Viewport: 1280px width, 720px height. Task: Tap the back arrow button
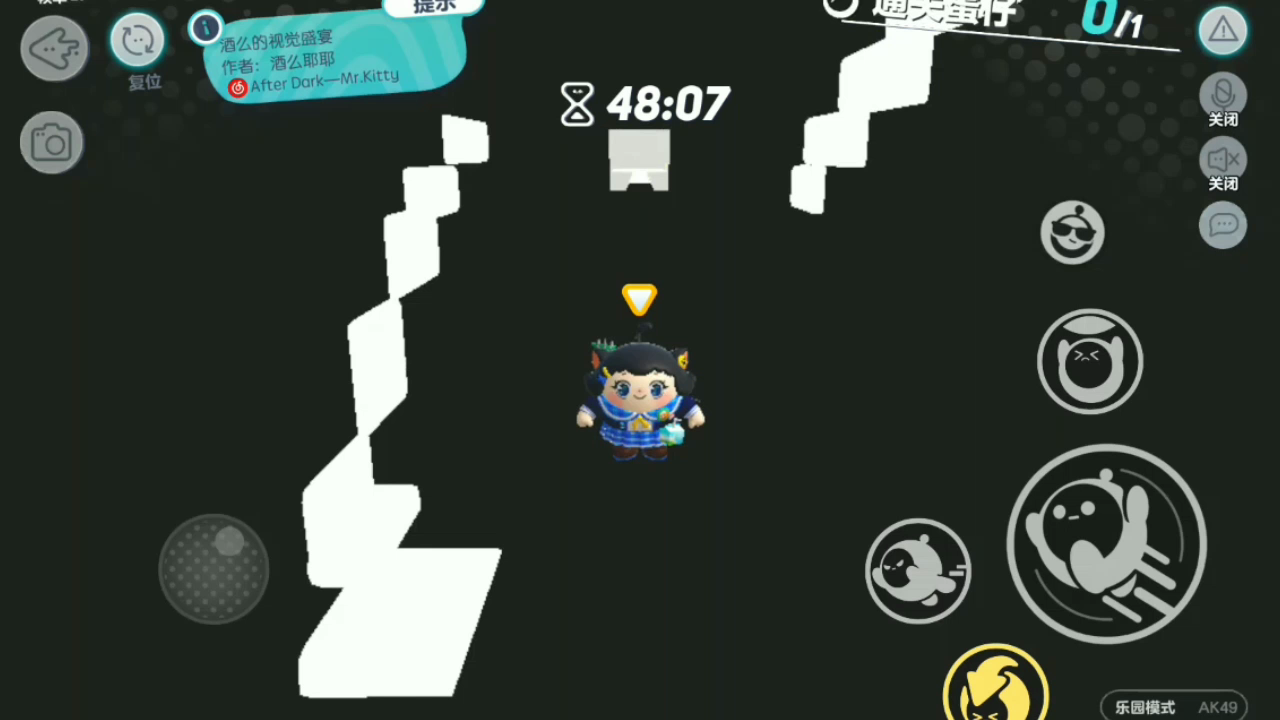pos(55,48)
